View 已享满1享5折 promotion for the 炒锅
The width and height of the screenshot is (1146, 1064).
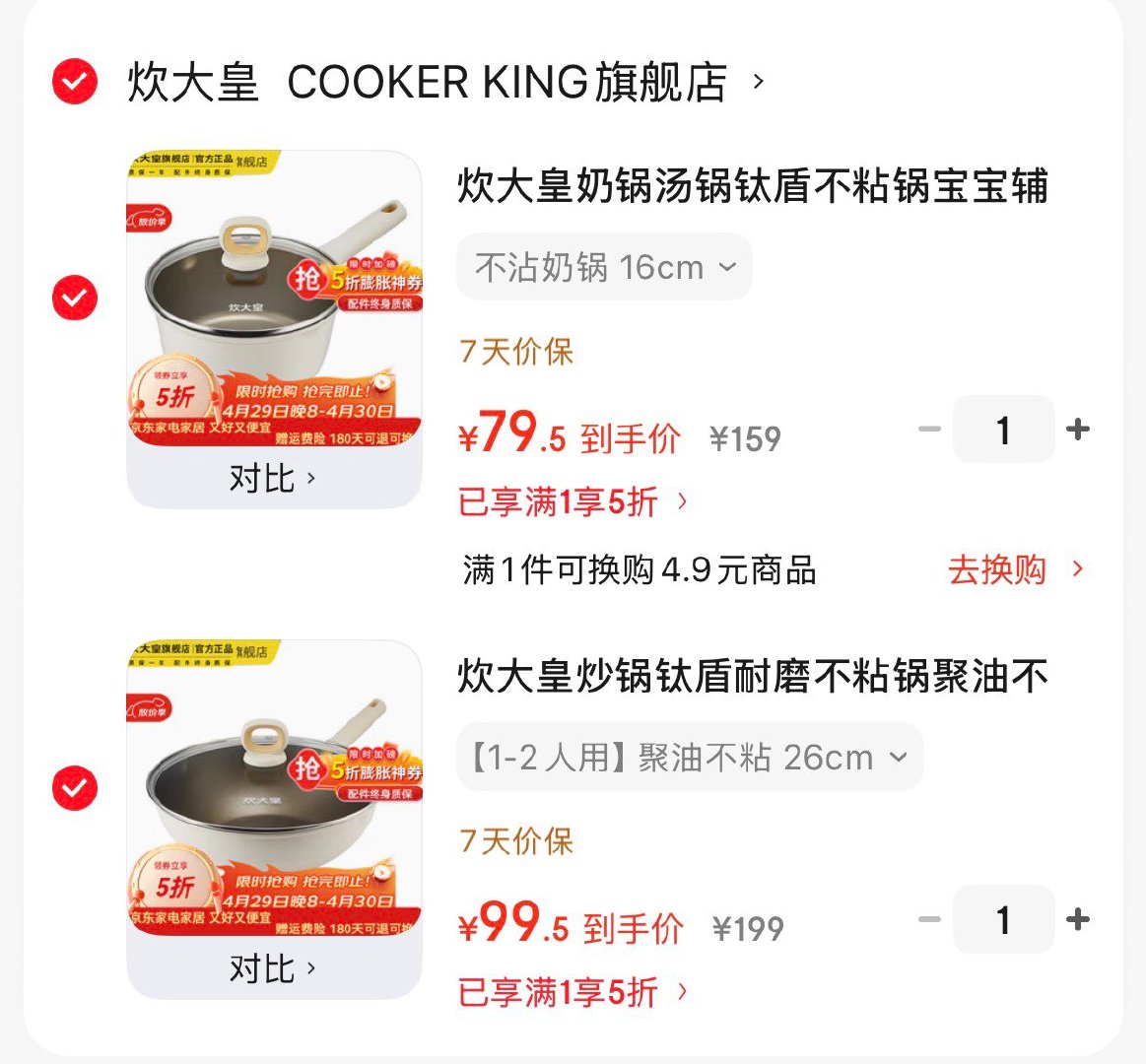point(573,992)
